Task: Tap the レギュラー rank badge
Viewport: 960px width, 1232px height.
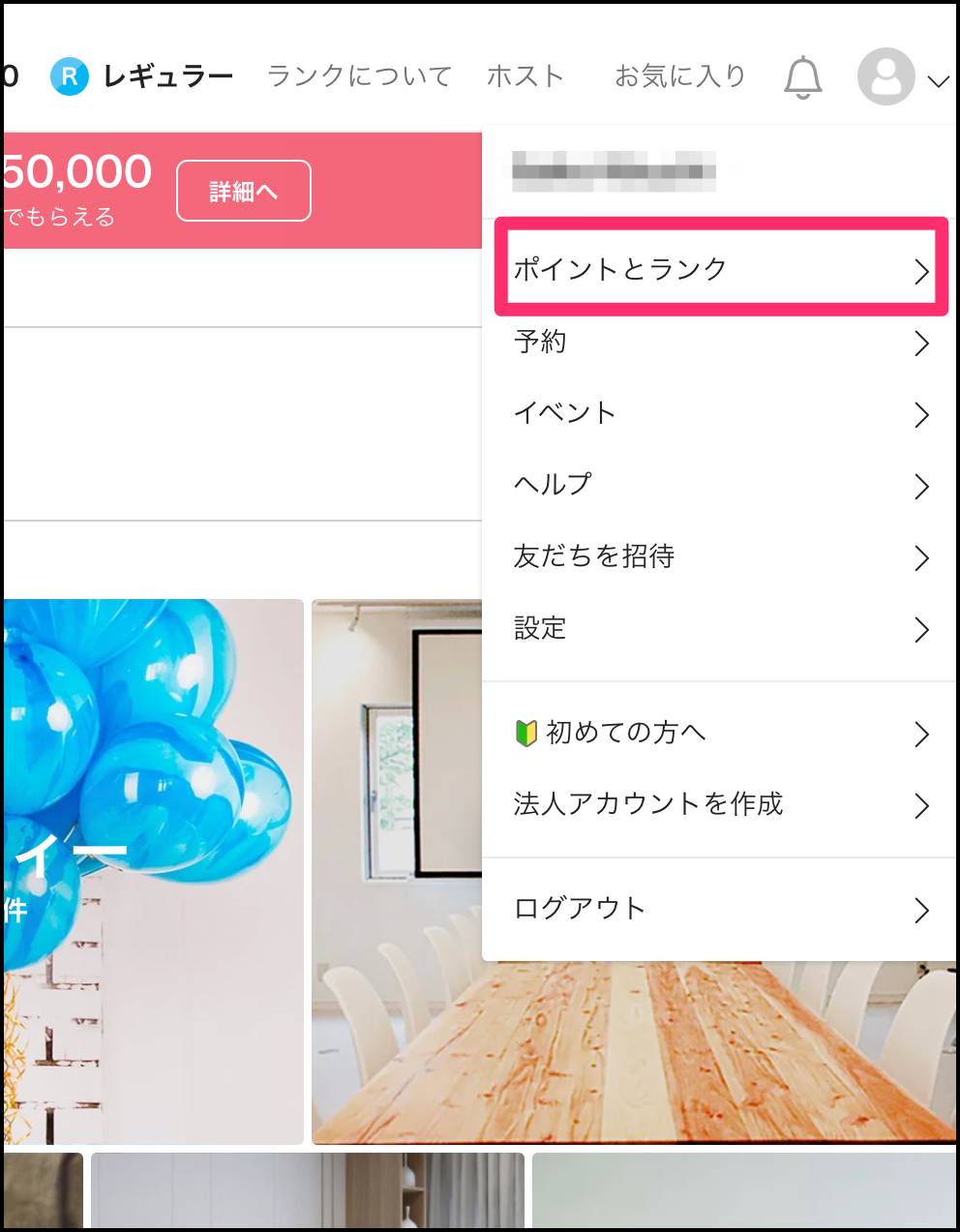Action: 143,76
